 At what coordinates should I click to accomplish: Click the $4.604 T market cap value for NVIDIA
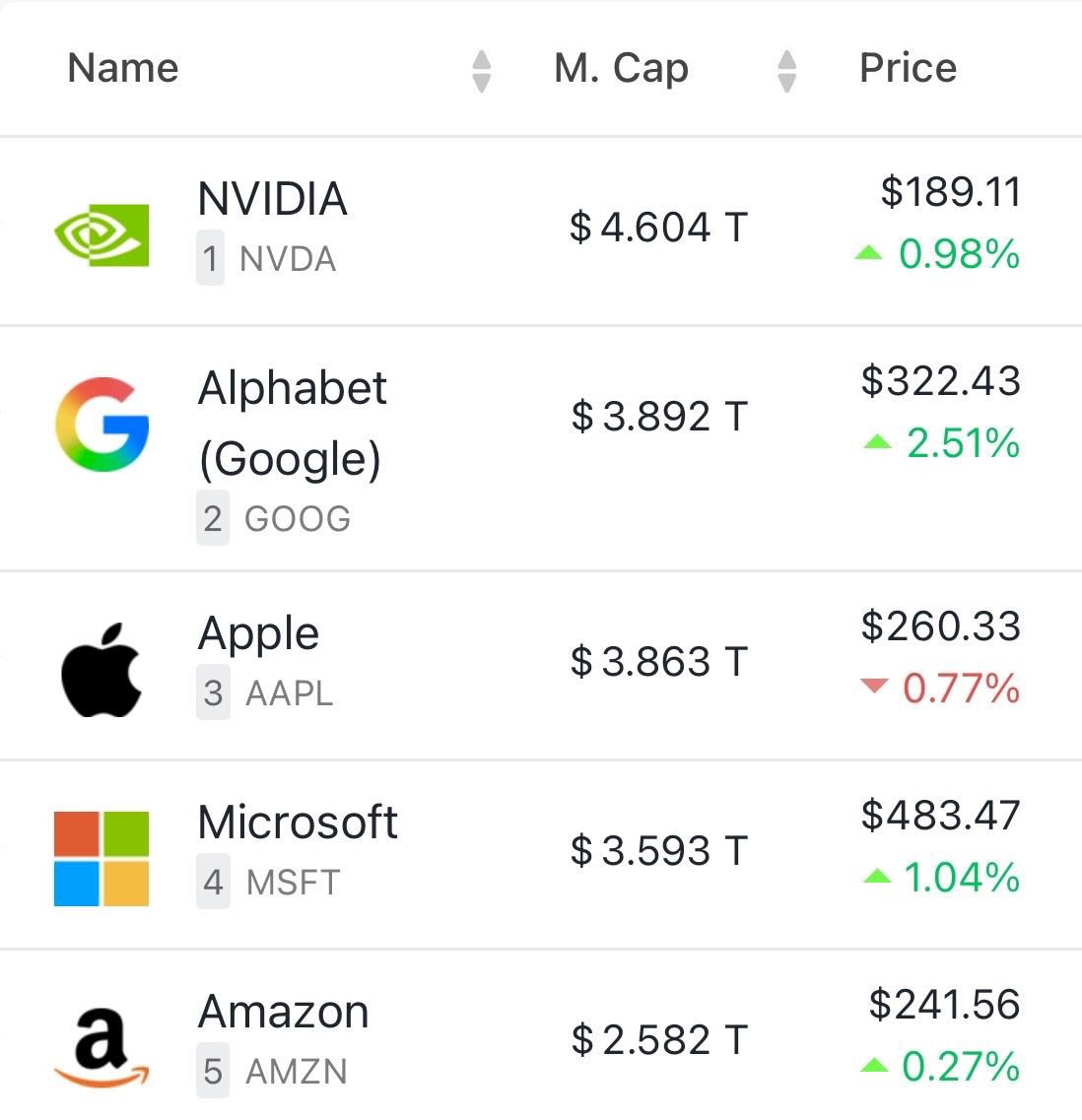click(658, 228)
